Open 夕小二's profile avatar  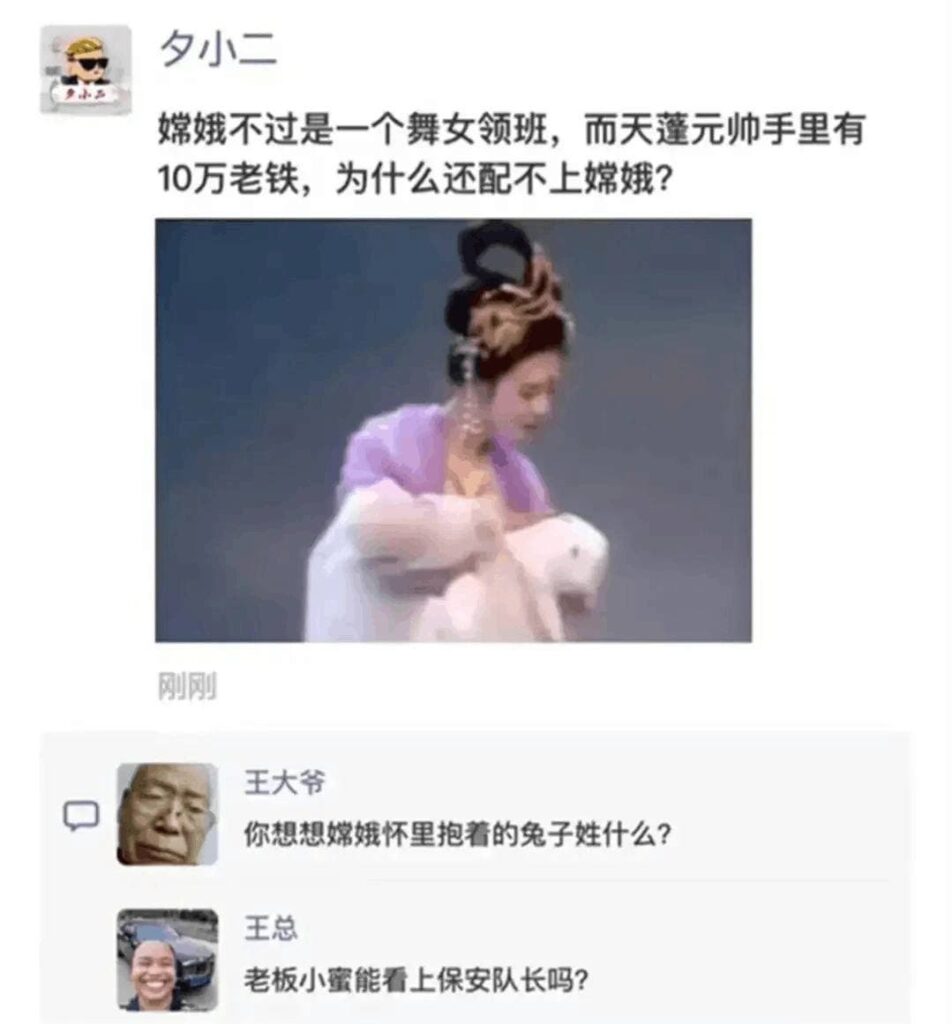(x=85, y=69)
